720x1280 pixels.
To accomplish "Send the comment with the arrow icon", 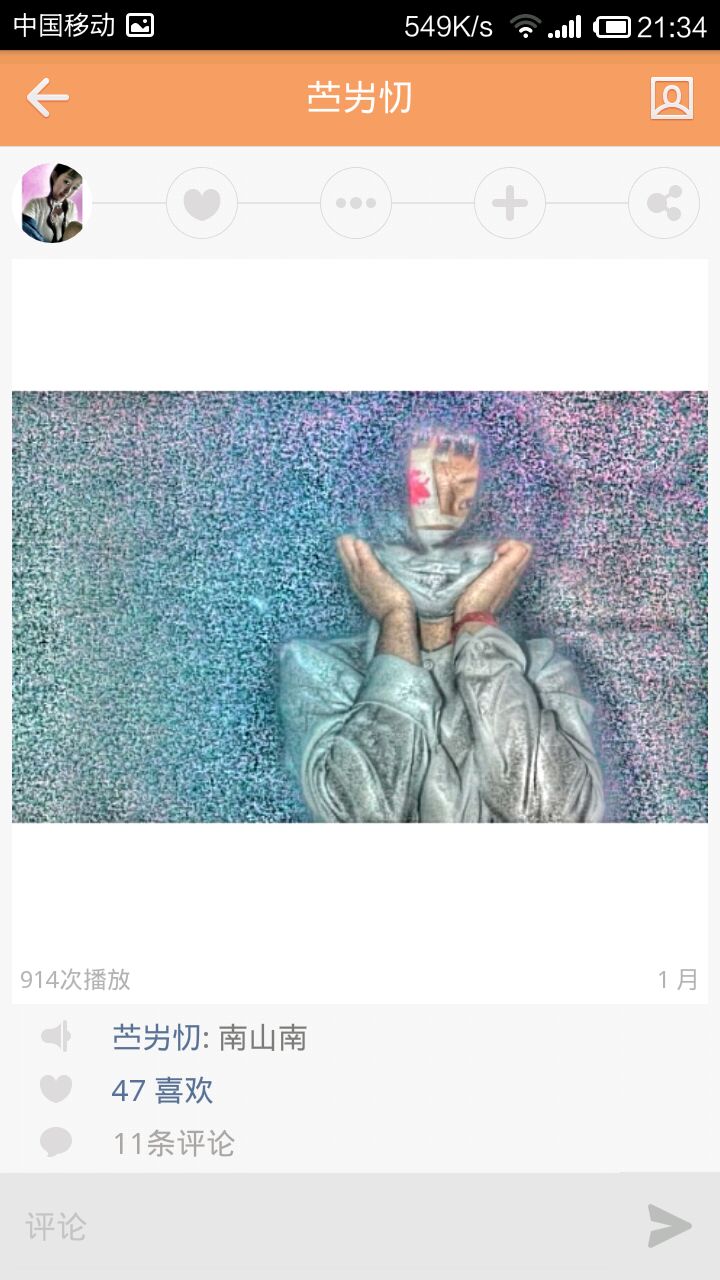I will 669,1226.
